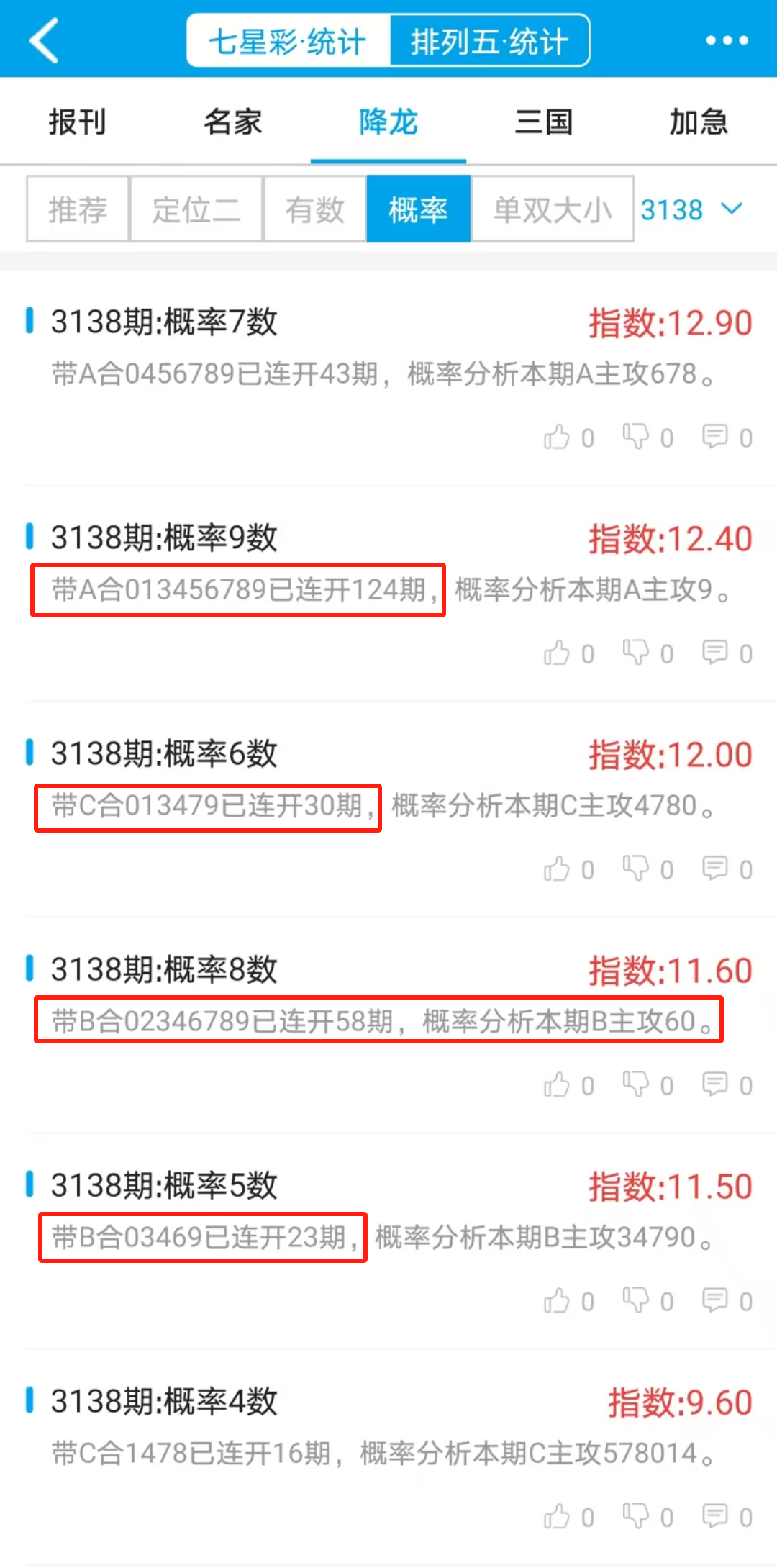
Task: Open comments on 3138期:概率6数
Action: [x=715, y=869]
